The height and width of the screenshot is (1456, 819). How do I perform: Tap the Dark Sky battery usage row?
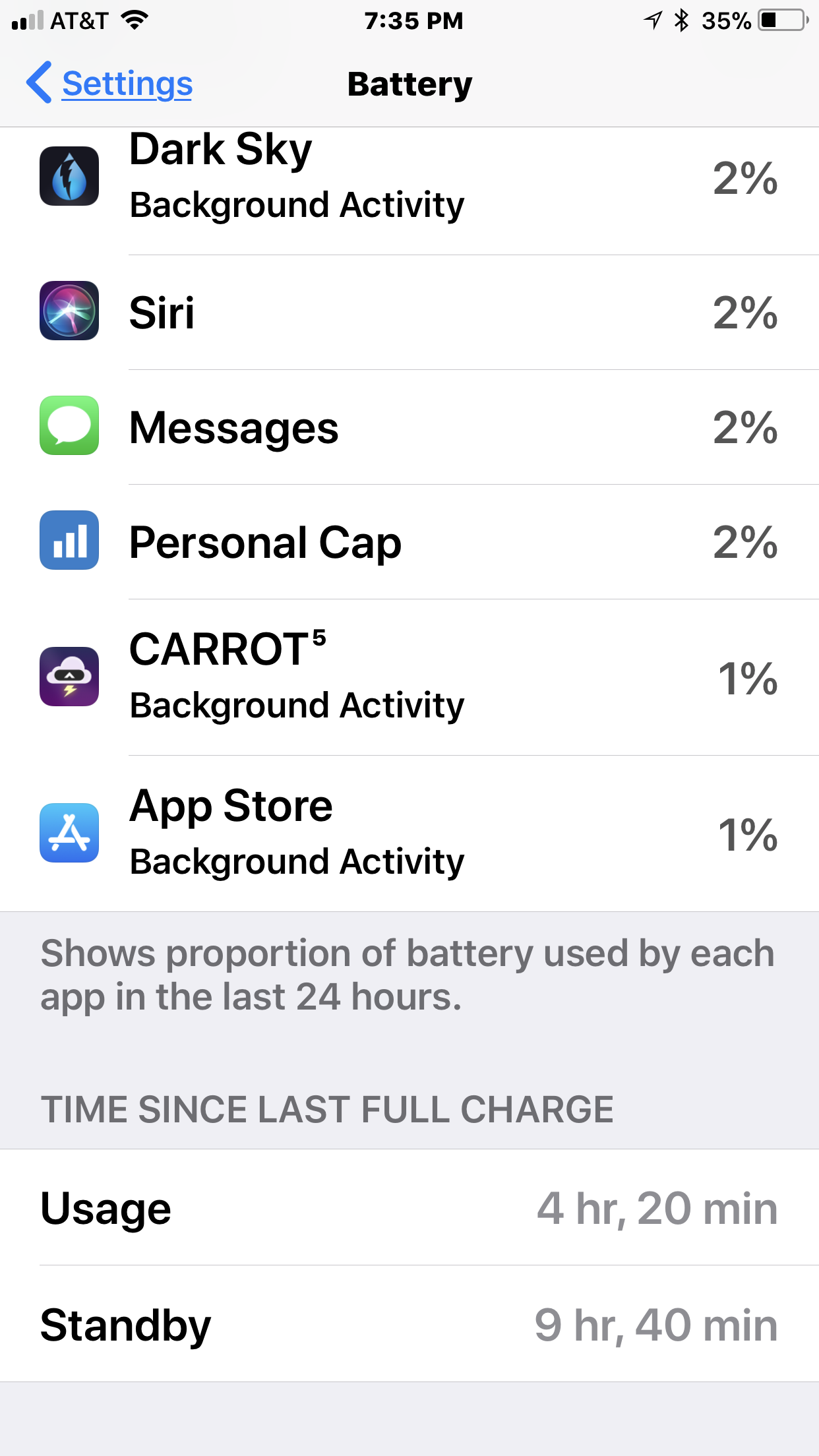(x=409, y=191)
